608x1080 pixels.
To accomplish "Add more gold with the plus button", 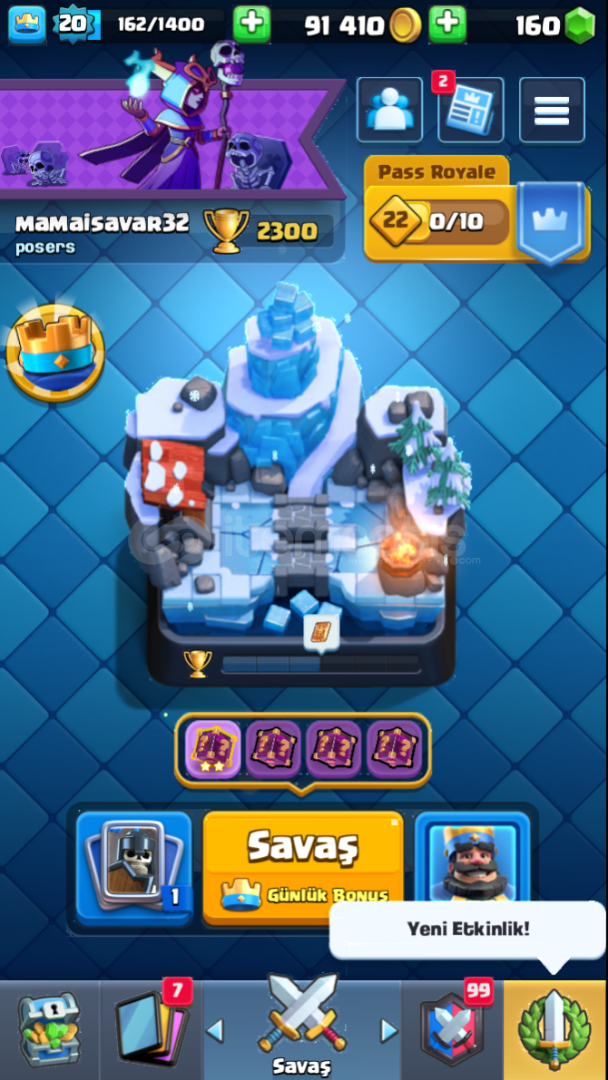I will 448,25.
